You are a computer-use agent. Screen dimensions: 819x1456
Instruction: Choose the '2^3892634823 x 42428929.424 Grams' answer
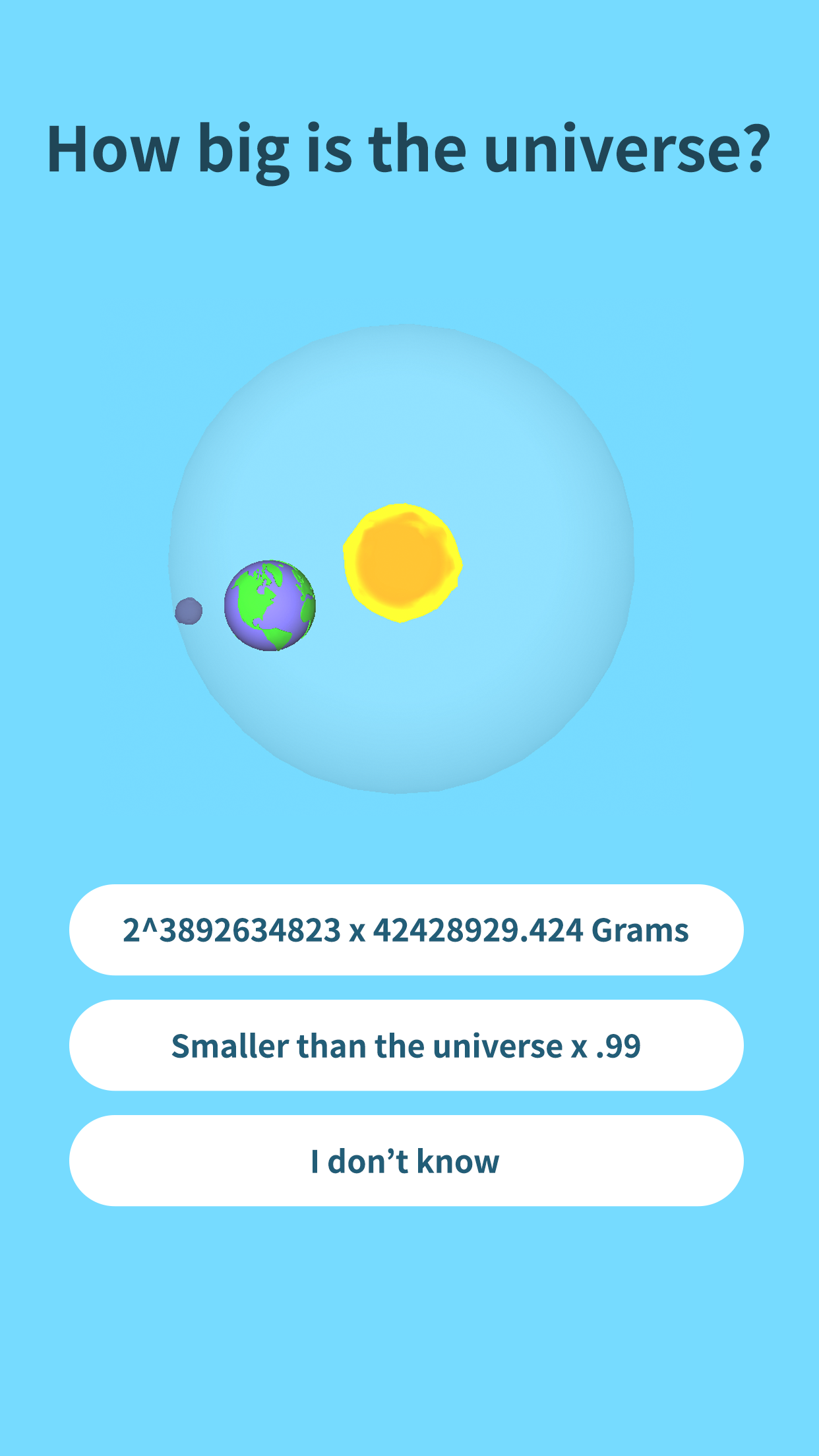409,928
